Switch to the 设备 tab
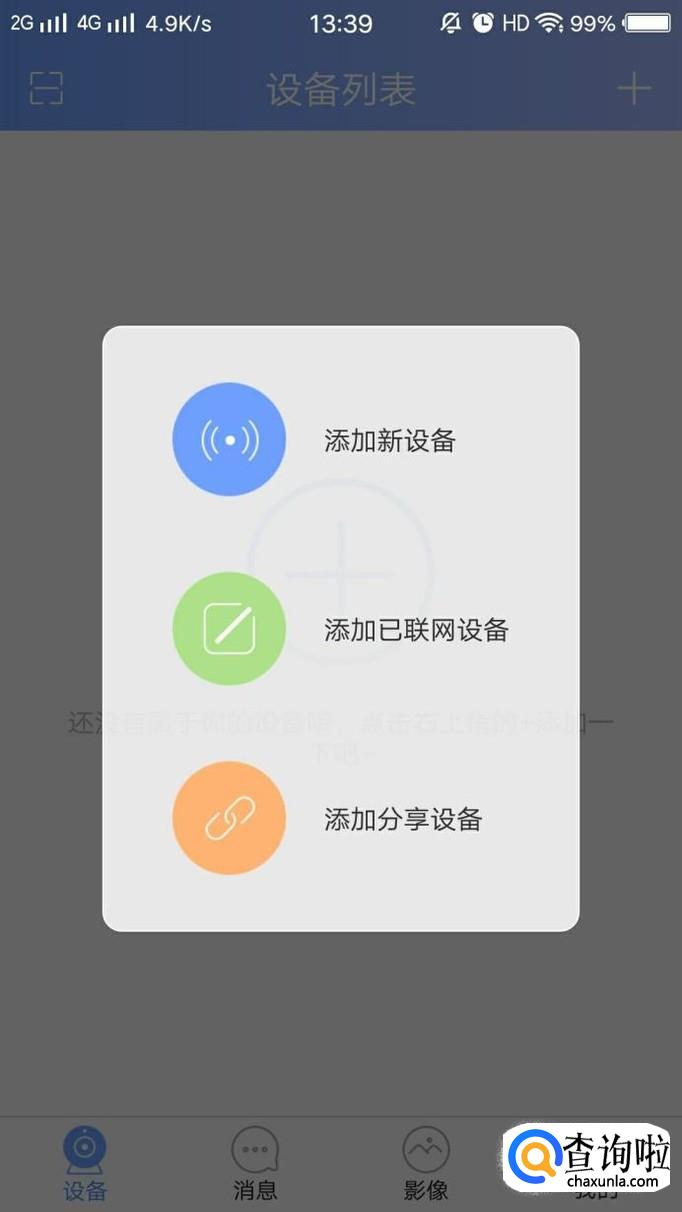The width and height of the screenshot is (682, 1212). click(85, 1164)
